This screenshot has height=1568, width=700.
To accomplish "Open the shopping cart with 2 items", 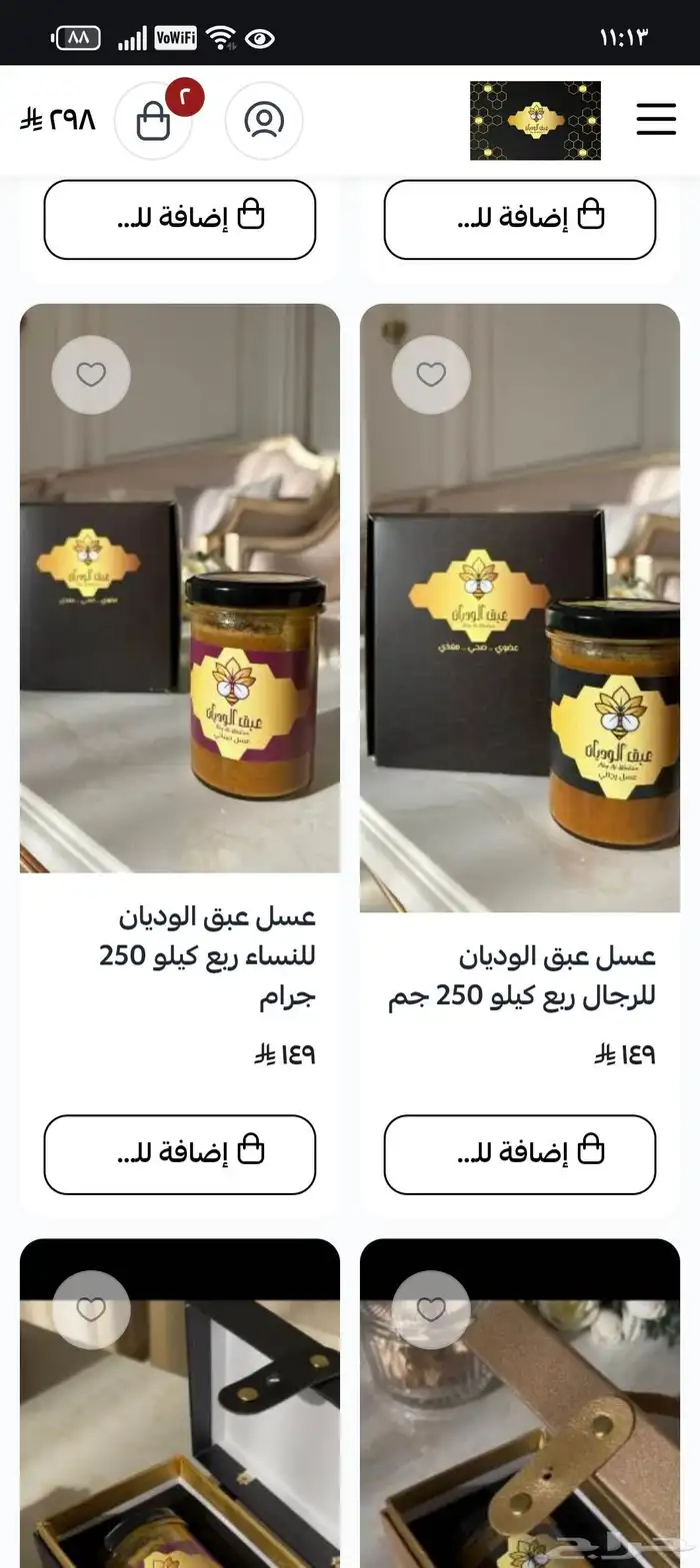I will pyautogui.click(x=153, y=121).
